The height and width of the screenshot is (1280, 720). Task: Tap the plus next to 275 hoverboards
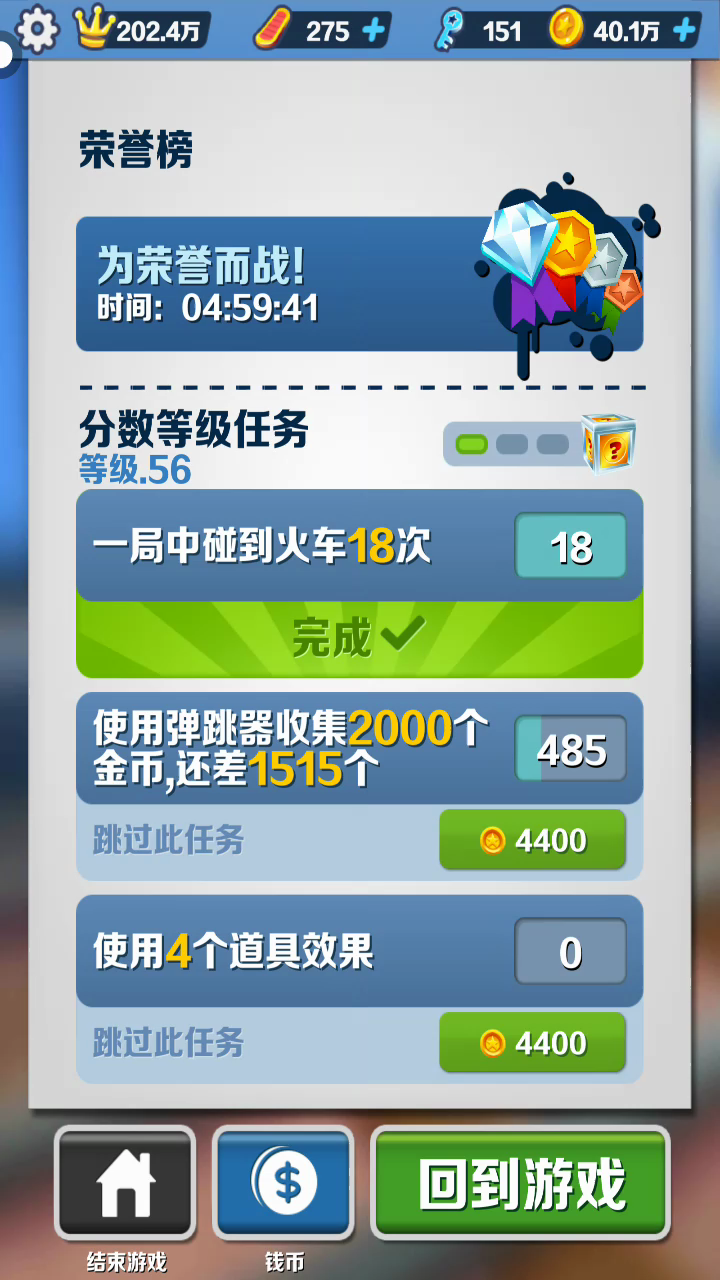click(374, 31)
